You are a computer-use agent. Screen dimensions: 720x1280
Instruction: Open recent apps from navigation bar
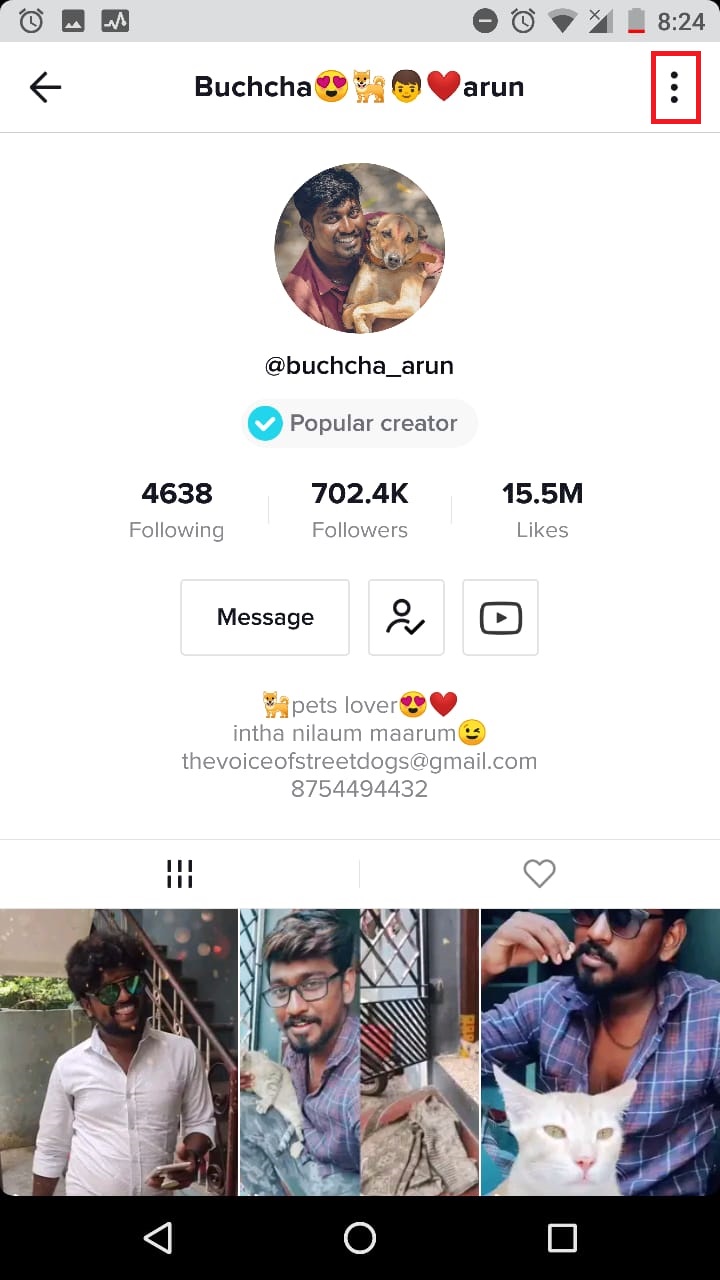pos(562,1238)
